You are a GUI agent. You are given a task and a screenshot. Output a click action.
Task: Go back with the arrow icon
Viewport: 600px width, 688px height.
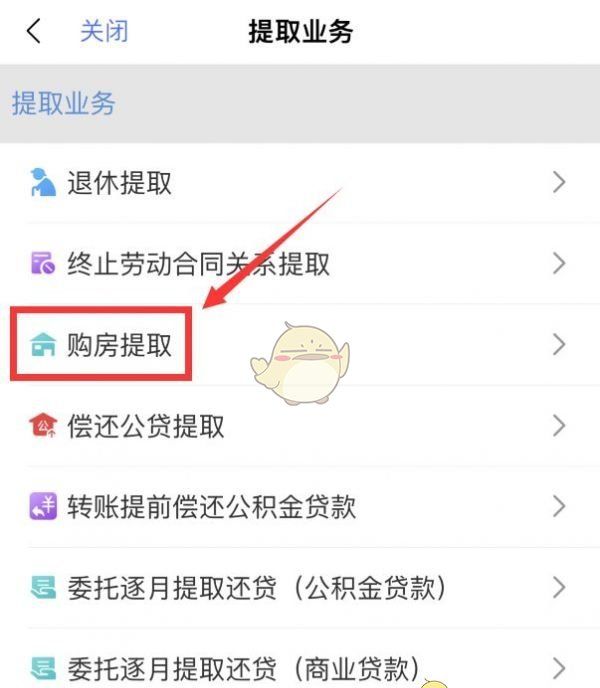click(34, 31)
